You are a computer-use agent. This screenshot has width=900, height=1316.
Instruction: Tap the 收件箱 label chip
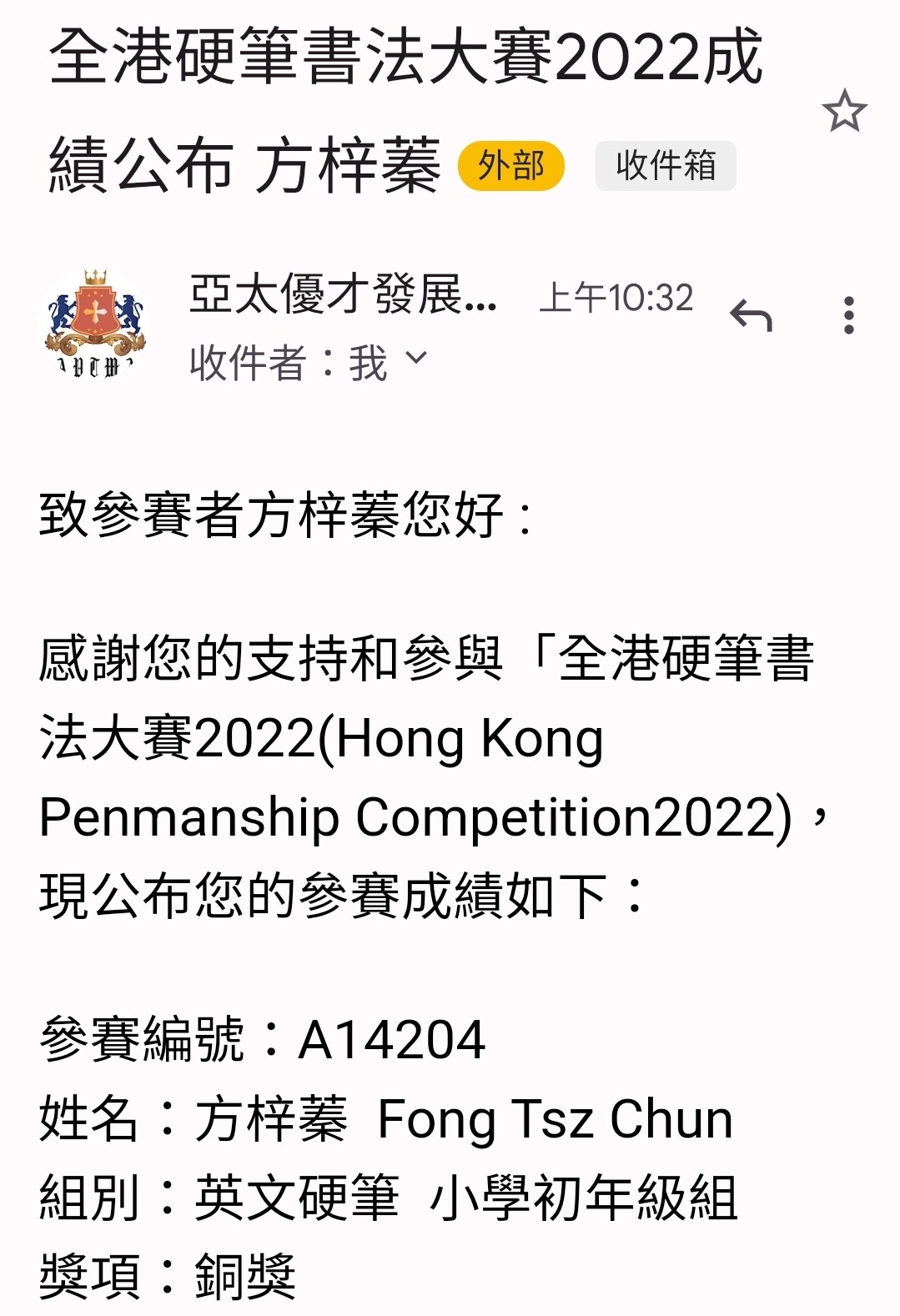click(665, 165)
